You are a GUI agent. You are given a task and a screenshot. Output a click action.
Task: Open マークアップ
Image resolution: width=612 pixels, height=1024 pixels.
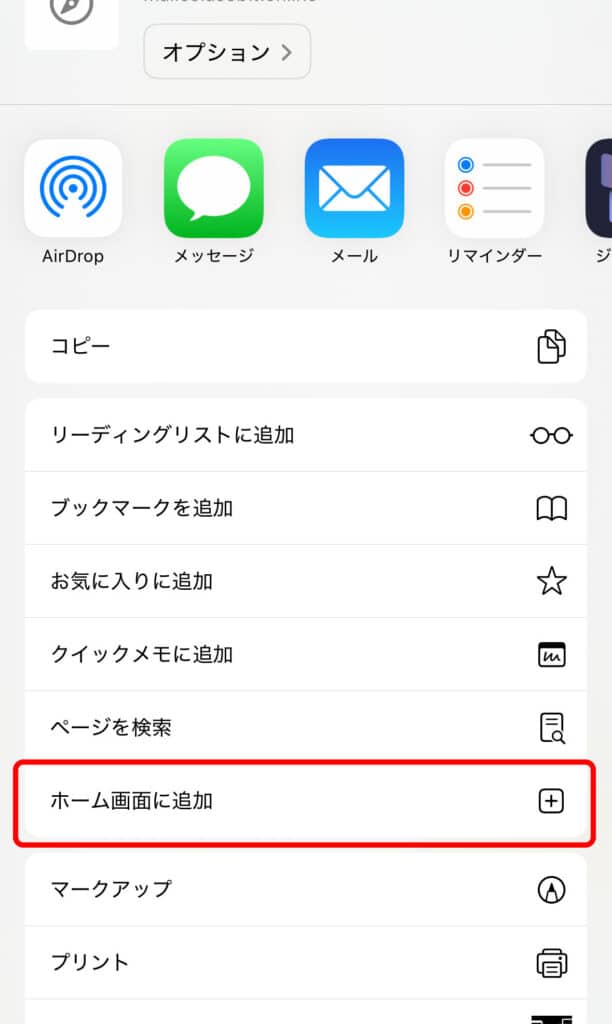305,888
